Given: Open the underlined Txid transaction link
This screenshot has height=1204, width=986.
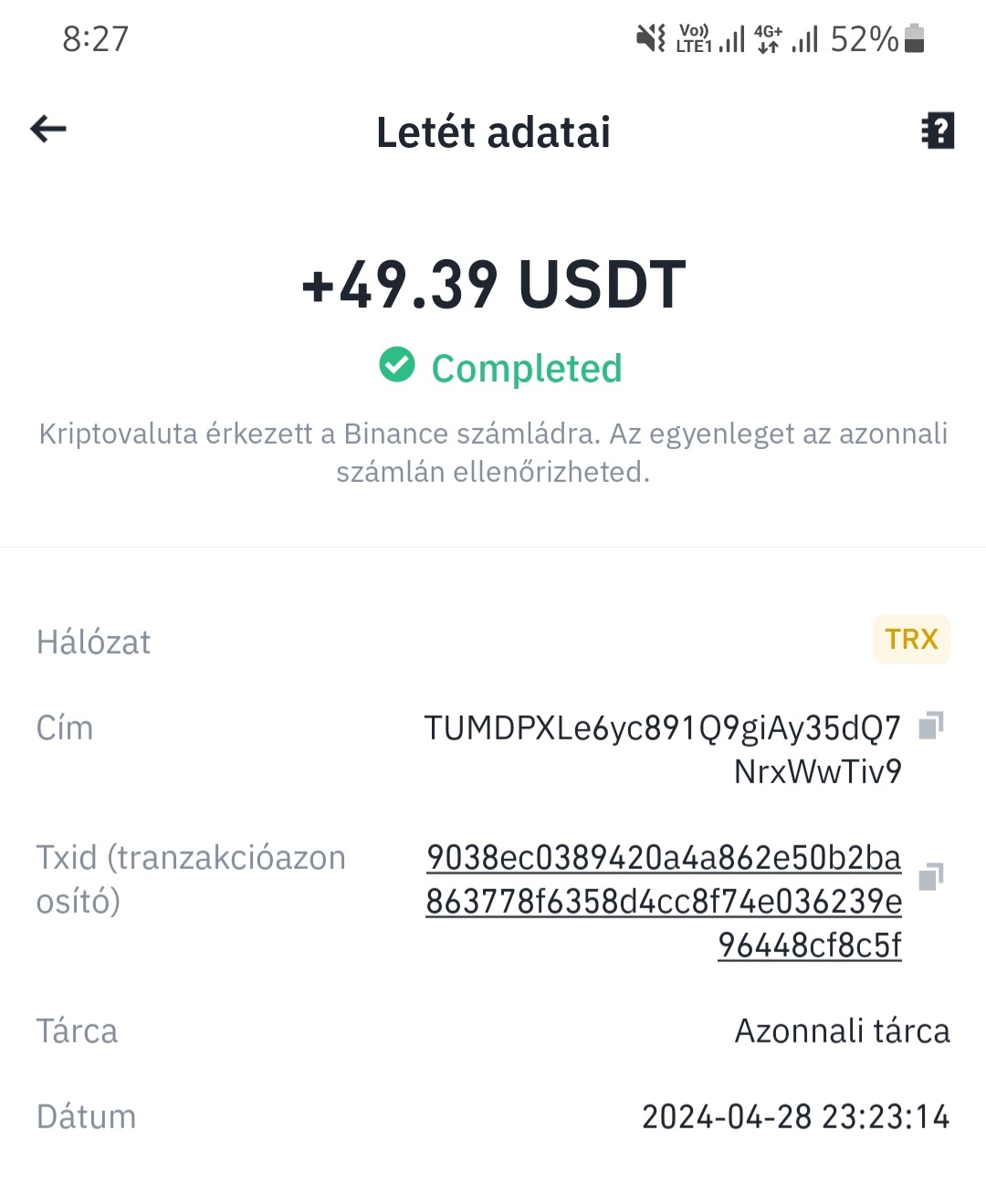Looking at the screenshot, I should pyautogui.click(x=664, y=901).
